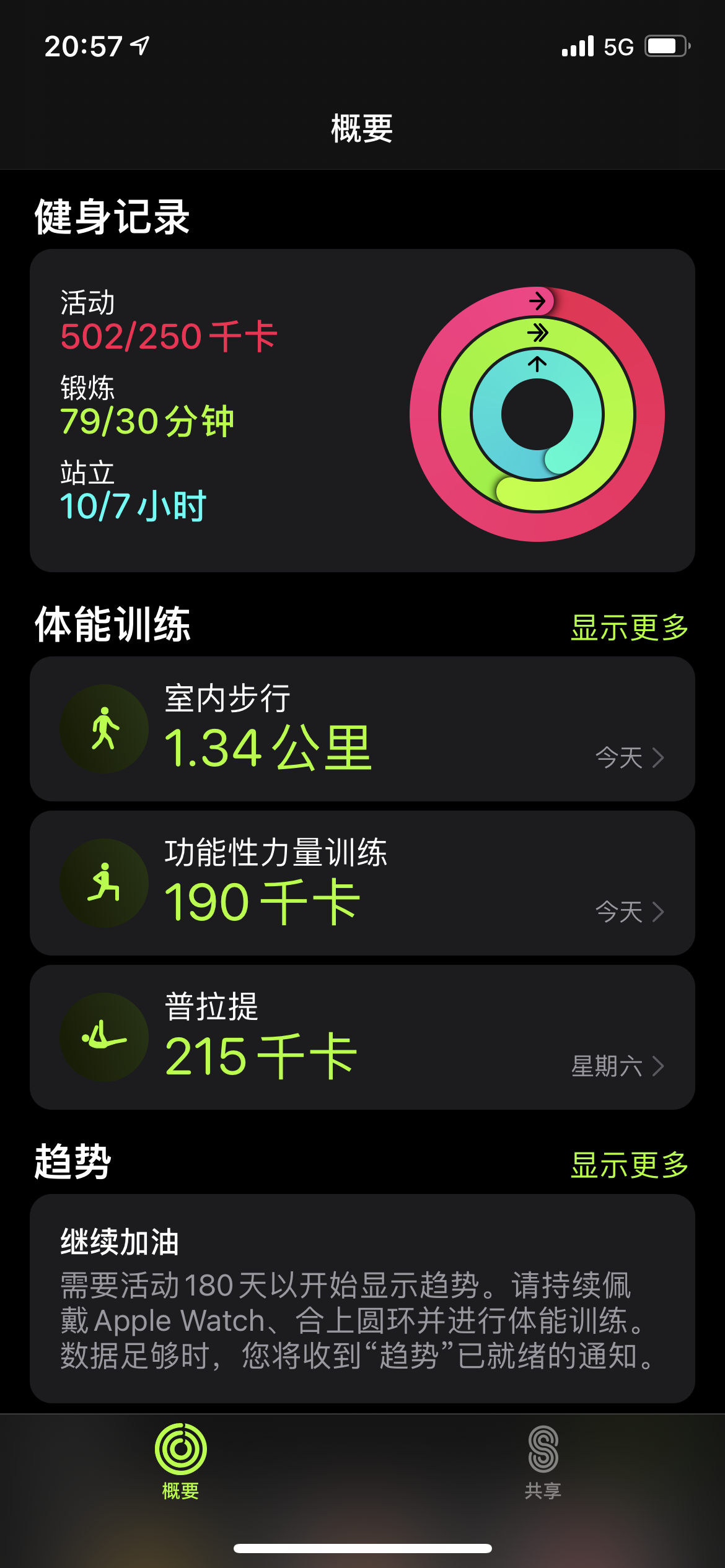Tap 显示更多 next to 趋势
The image size is (725, 1568).
tap(629, 1165)
